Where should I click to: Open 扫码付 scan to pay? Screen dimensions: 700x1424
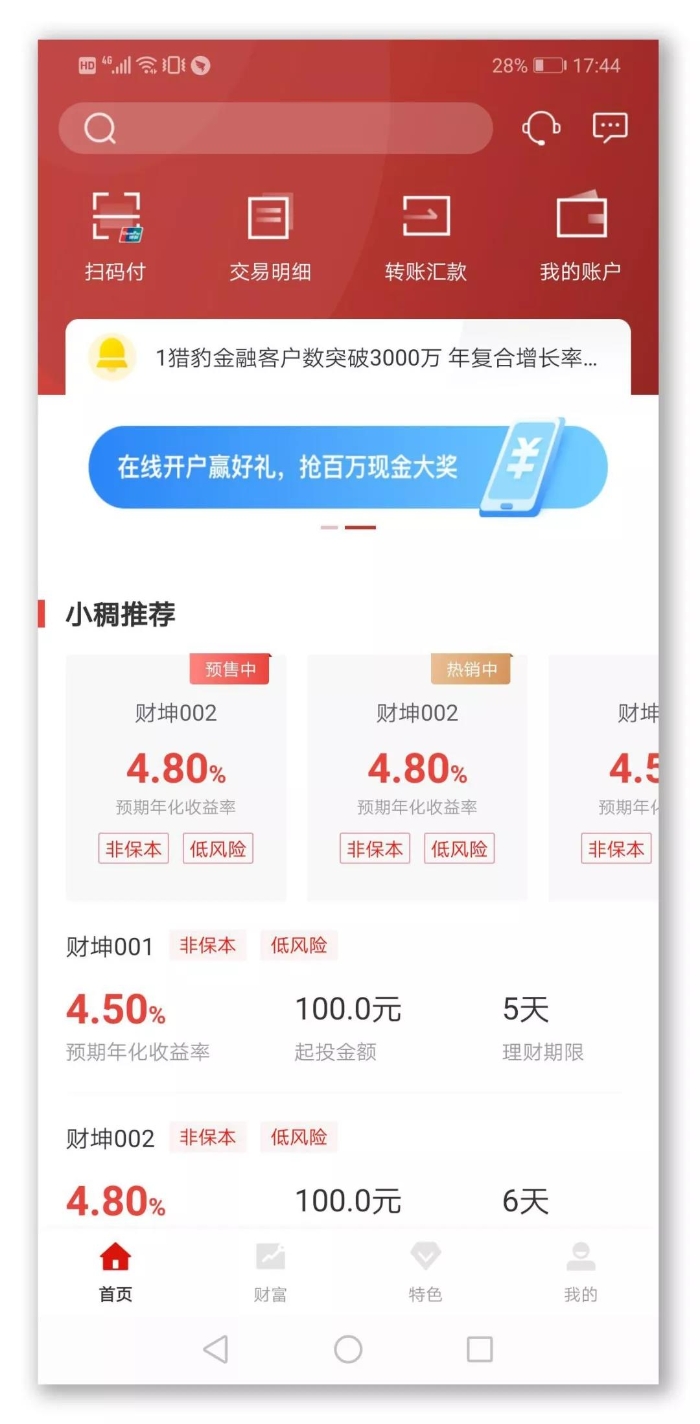click(x=116, y=237)
